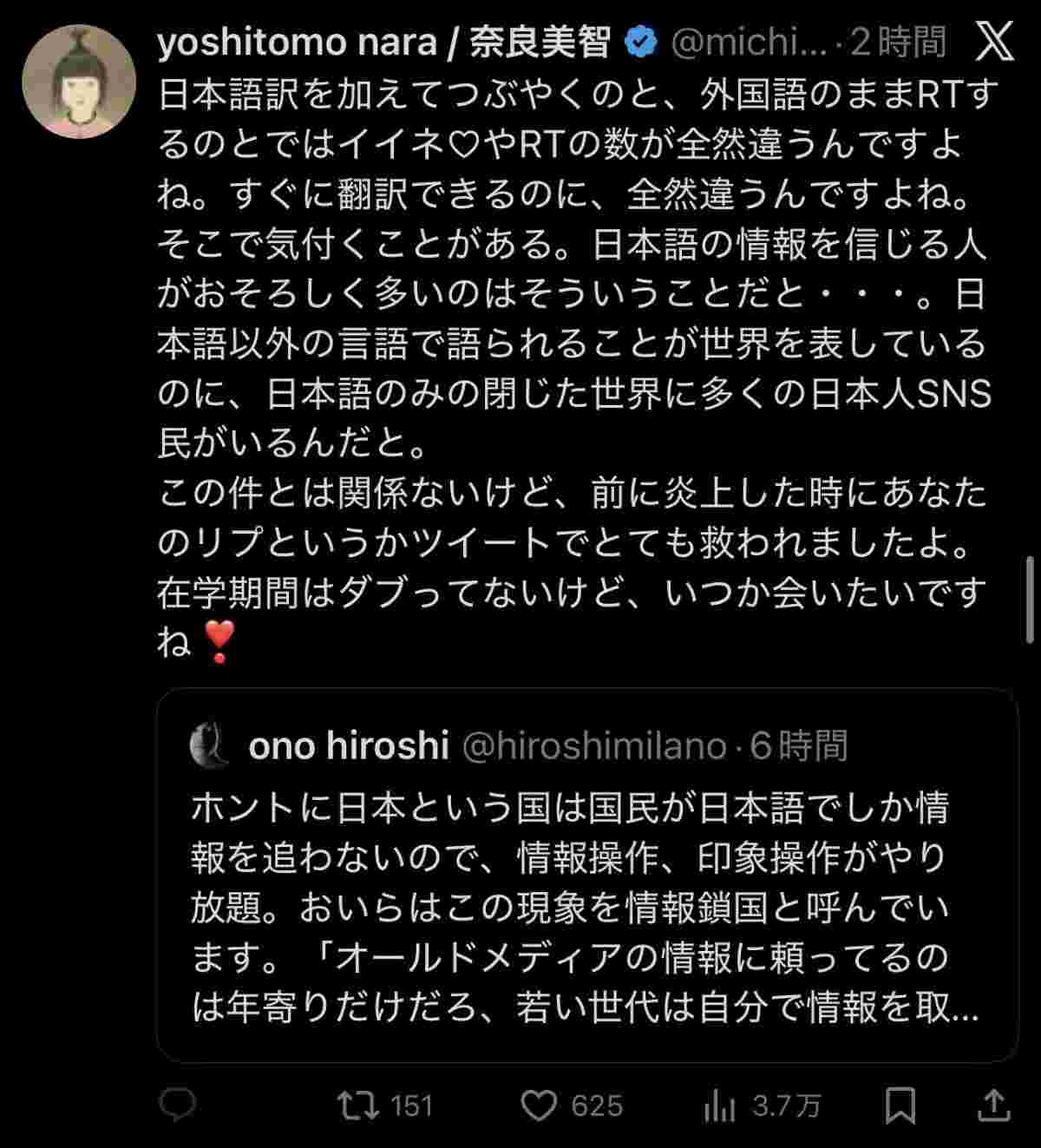Repost the post with 151 reposts
Screen dimensions: 1041x1148
pos(358,1105)
